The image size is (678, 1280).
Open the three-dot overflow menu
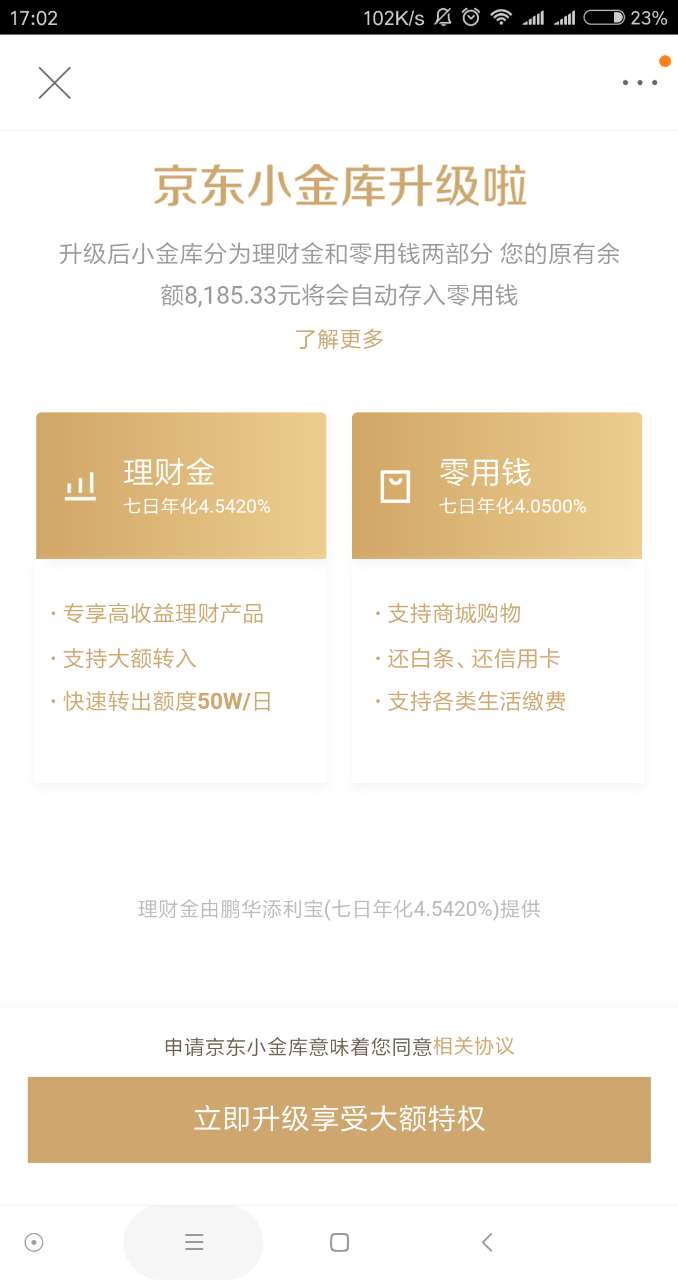639,83
